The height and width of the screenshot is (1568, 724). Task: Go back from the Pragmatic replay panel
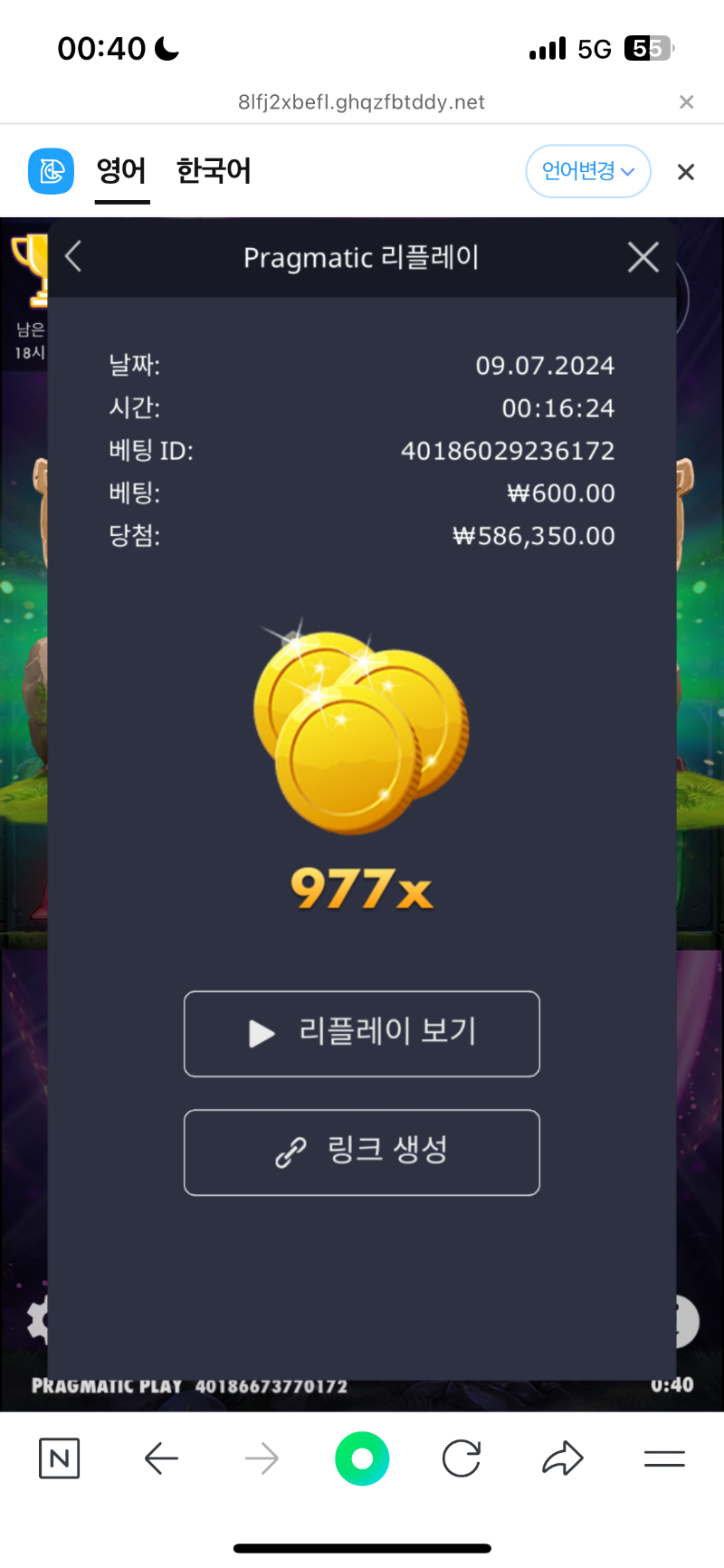(x=74, y=257)
